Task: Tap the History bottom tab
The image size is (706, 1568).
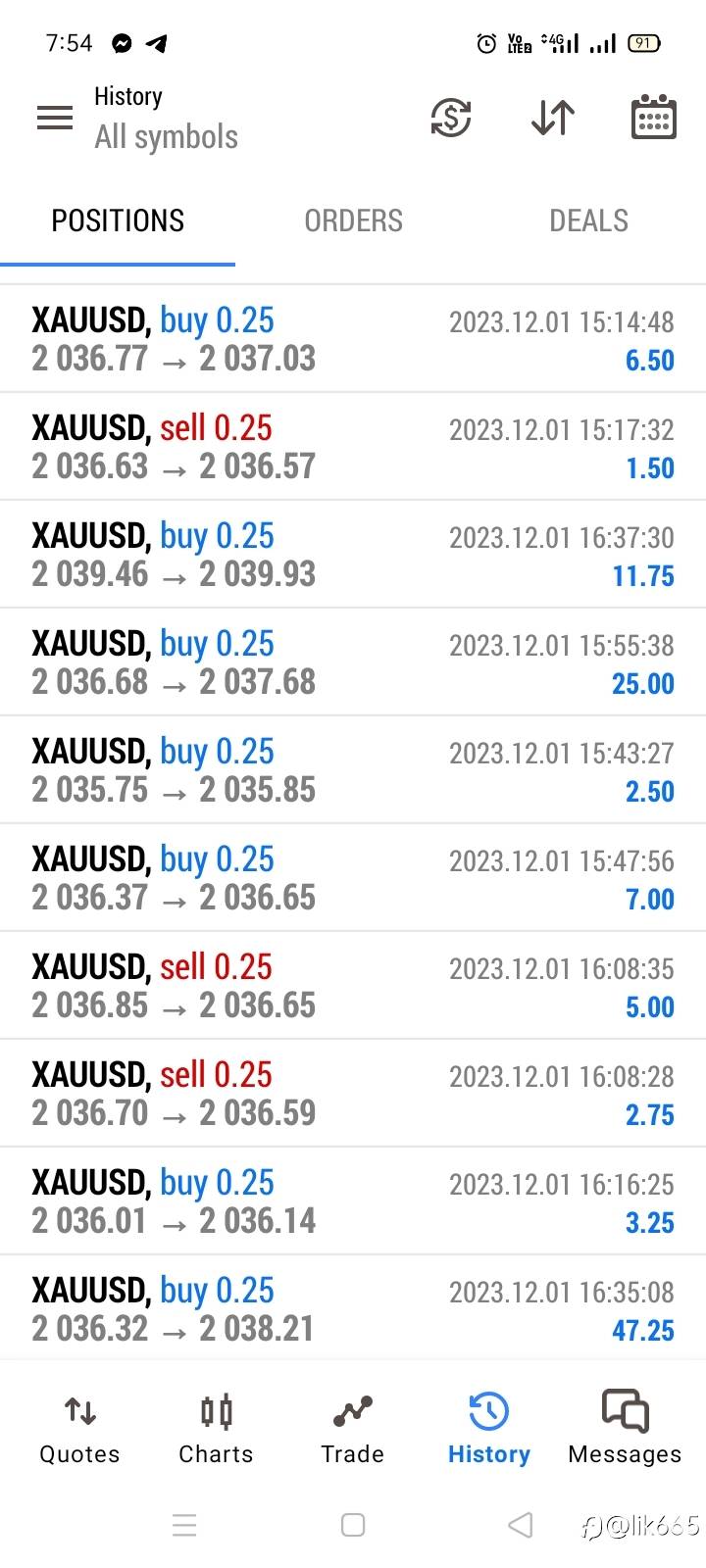Action: [x=488, y=1431]
